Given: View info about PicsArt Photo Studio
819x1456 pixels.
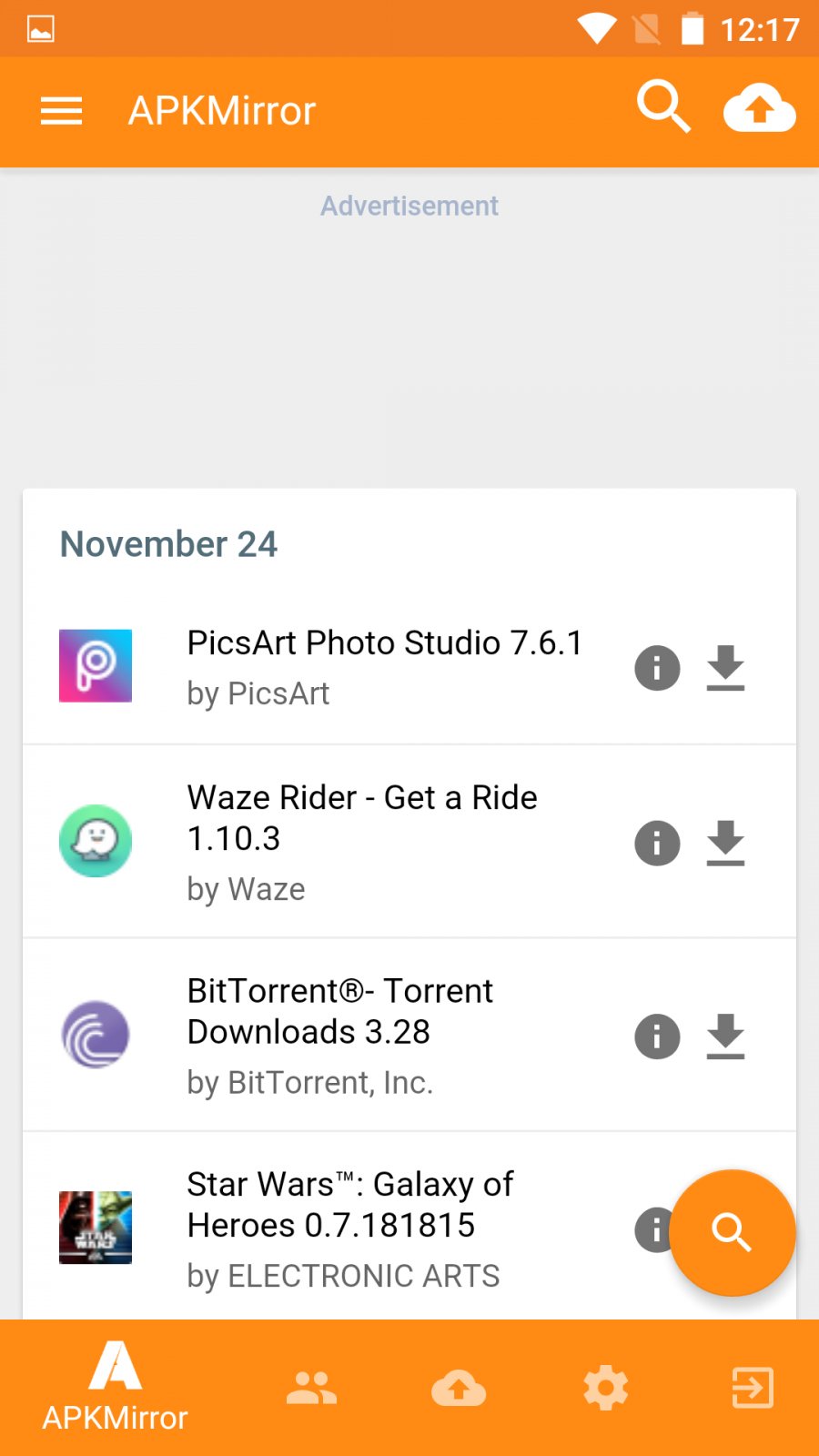Looking at the screenshot, I should pos(657,668).
